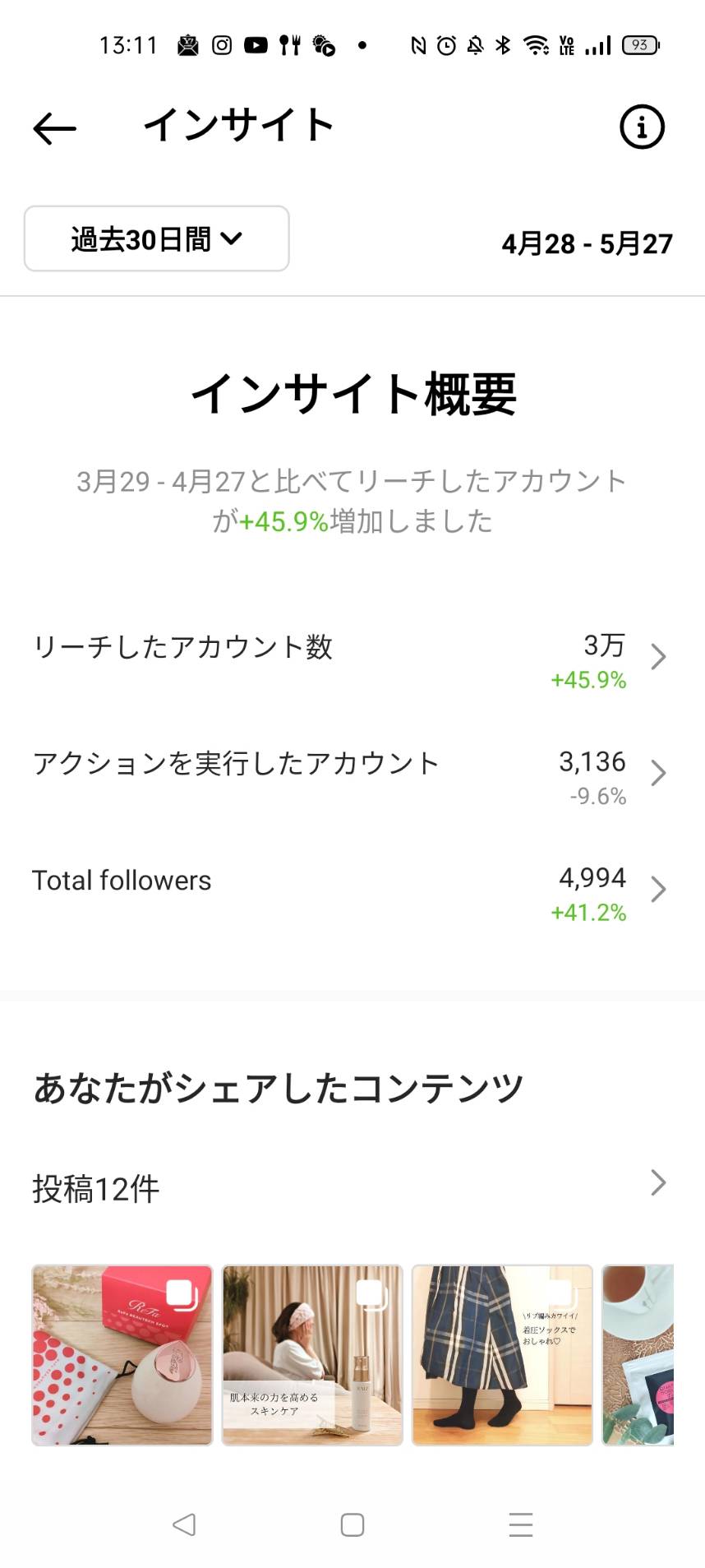The image size is (705, 1568).
Task: Open the info icon for Insights
Action: pyautogui.click(x=641, y=127)
